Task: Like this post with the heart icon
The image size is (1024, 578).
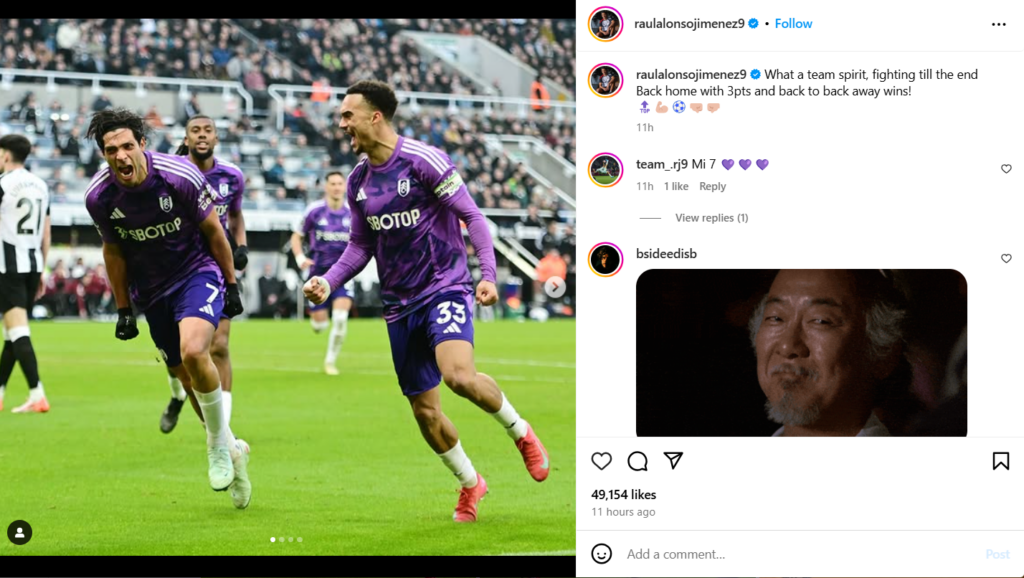Action: coord(601,461)
